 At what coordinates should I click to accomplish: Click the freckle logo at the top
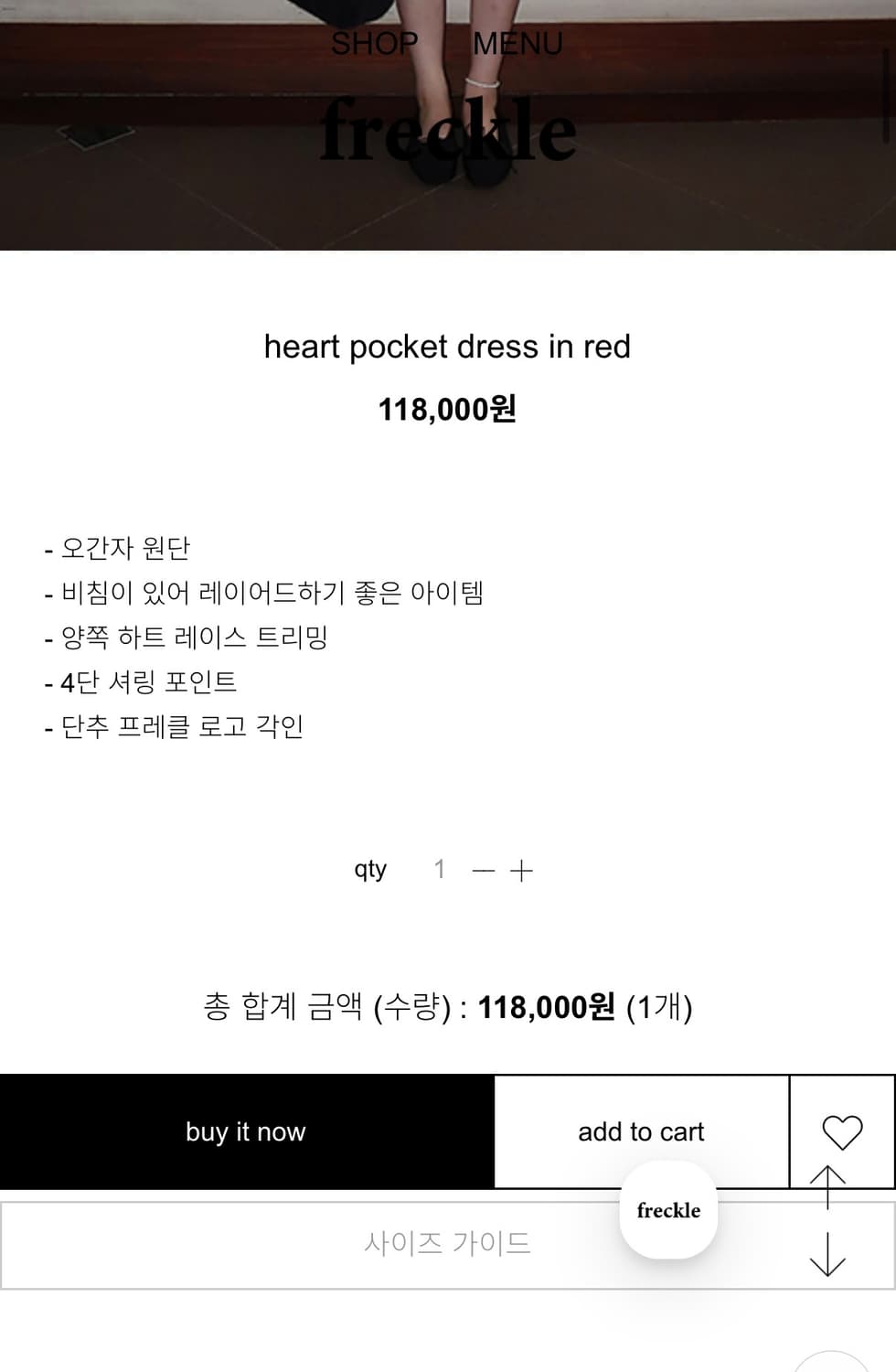click(x=448, y=131)
